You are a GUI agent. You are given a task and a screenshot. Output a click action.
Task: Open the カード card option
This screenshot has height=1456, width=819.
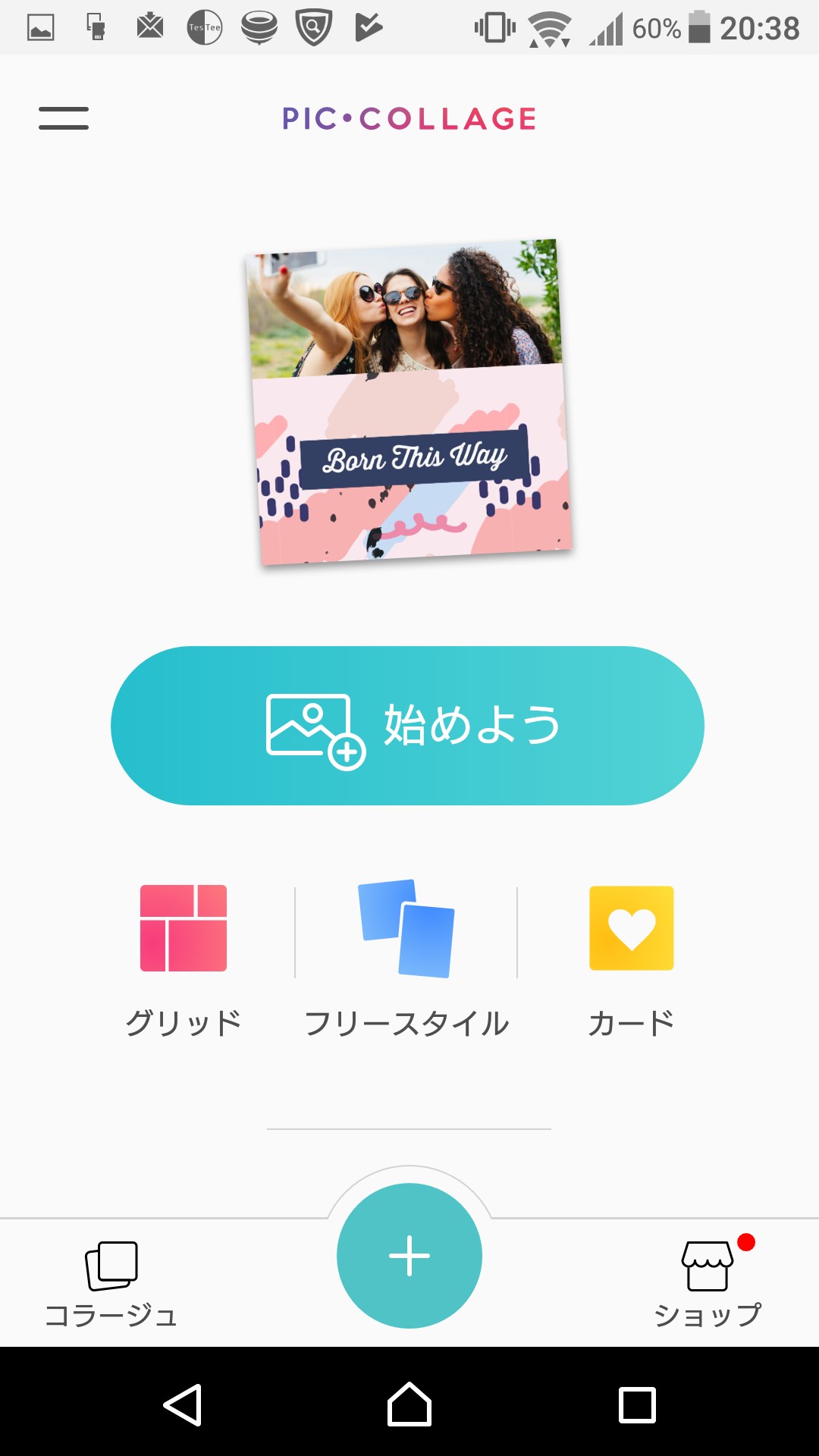631,959
